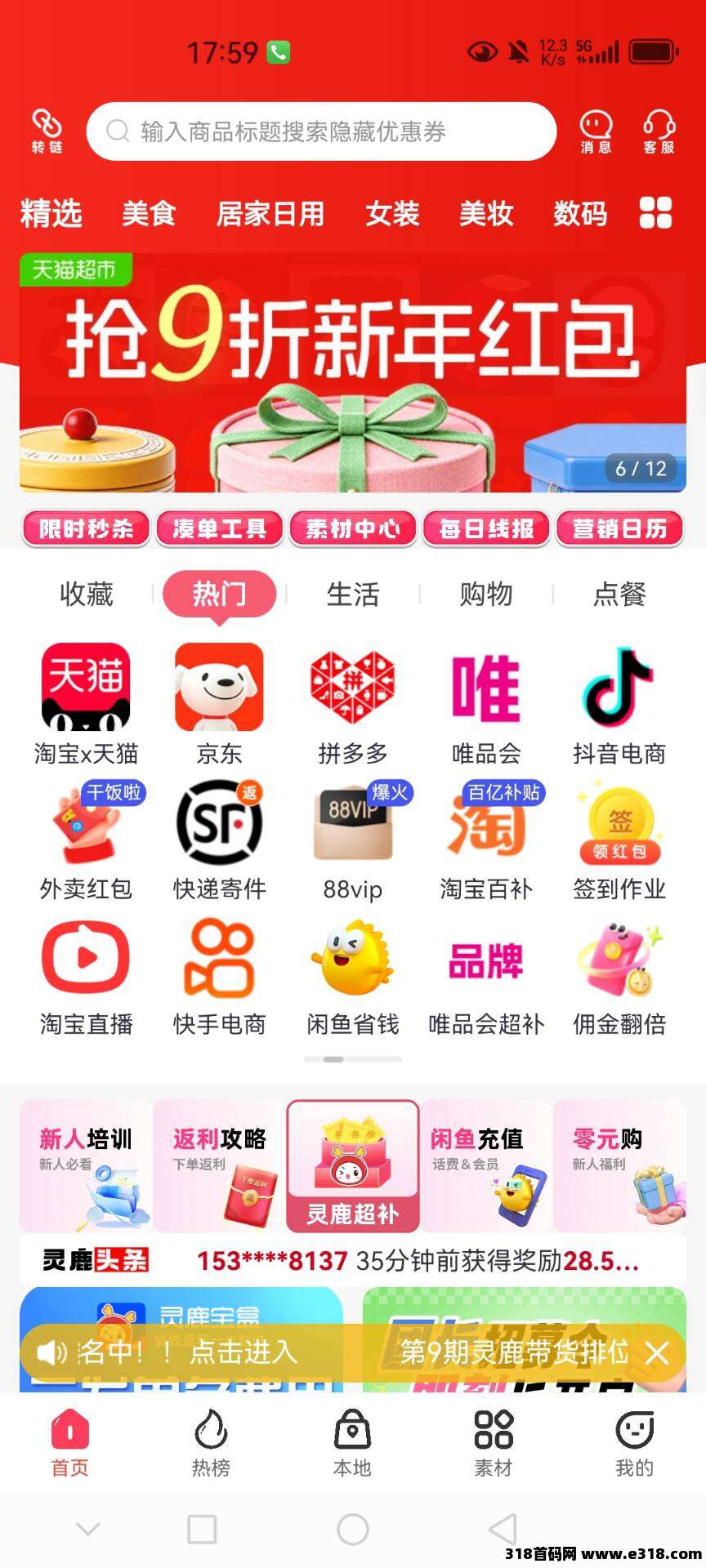Open the 消息 messages icon
Image resolution: width=706 pixels, height=1568 pixels.
pyautogui.click(x=596, y=131)
